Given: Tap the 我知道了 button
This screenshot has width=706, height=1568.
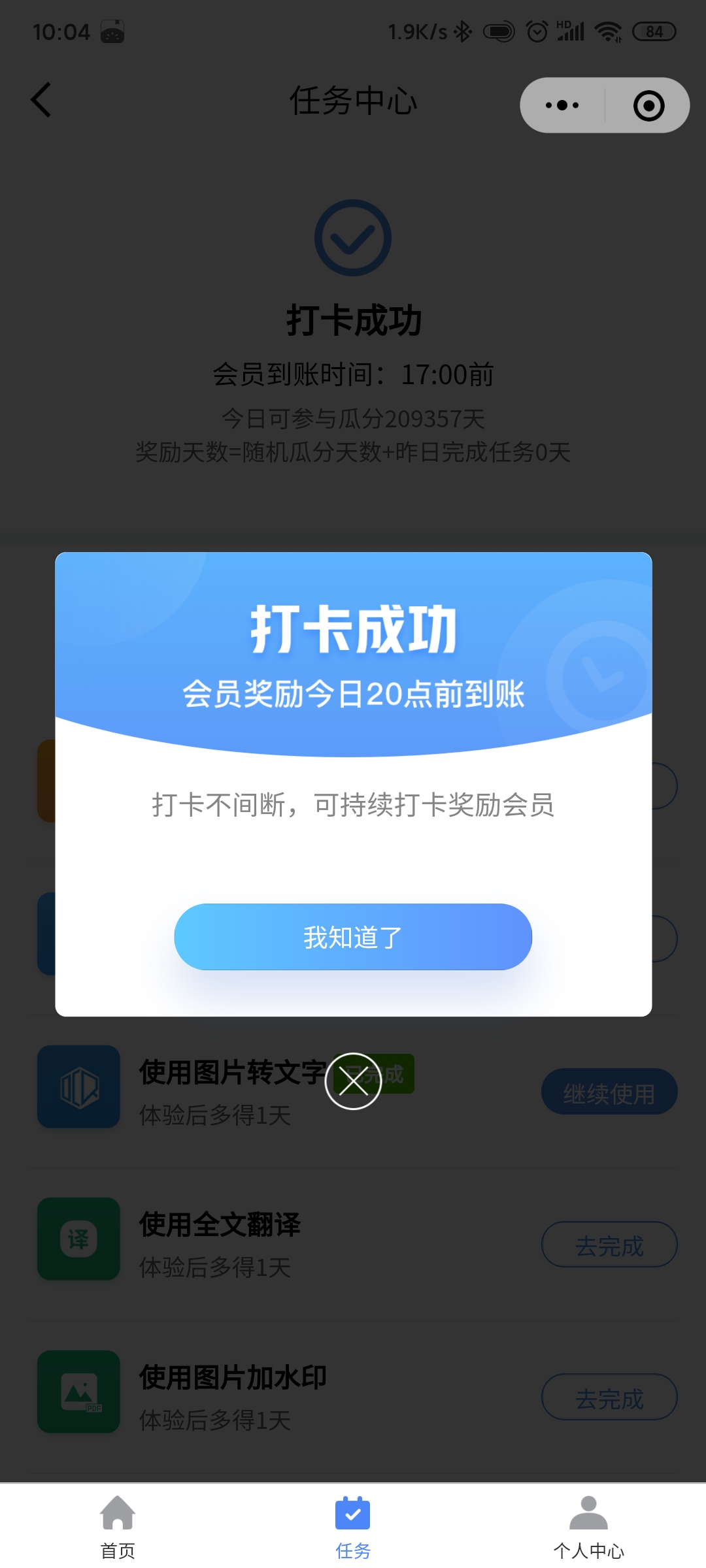Looking at the screenshot, I should click(x=353, y=937).
